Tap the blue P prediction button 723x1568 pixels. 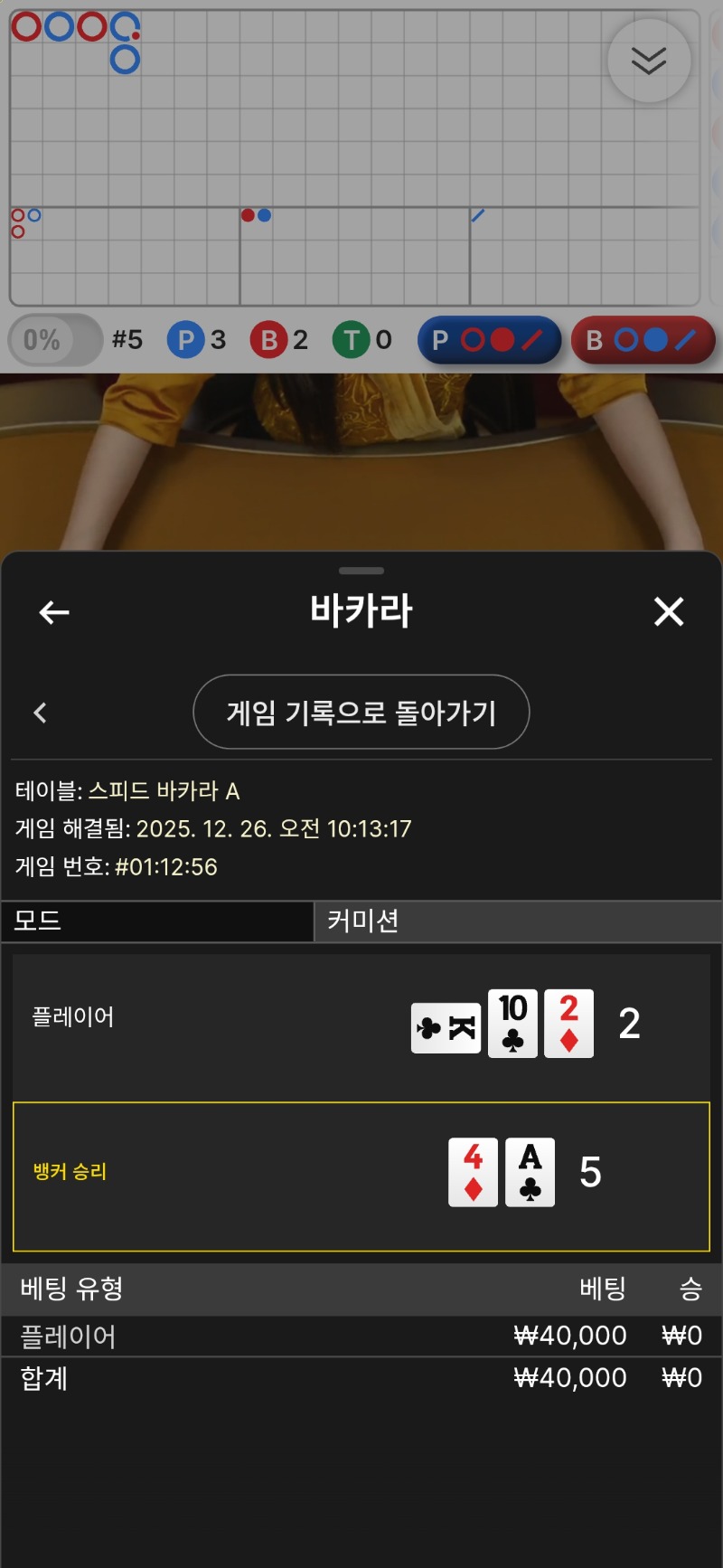[489, 340]
